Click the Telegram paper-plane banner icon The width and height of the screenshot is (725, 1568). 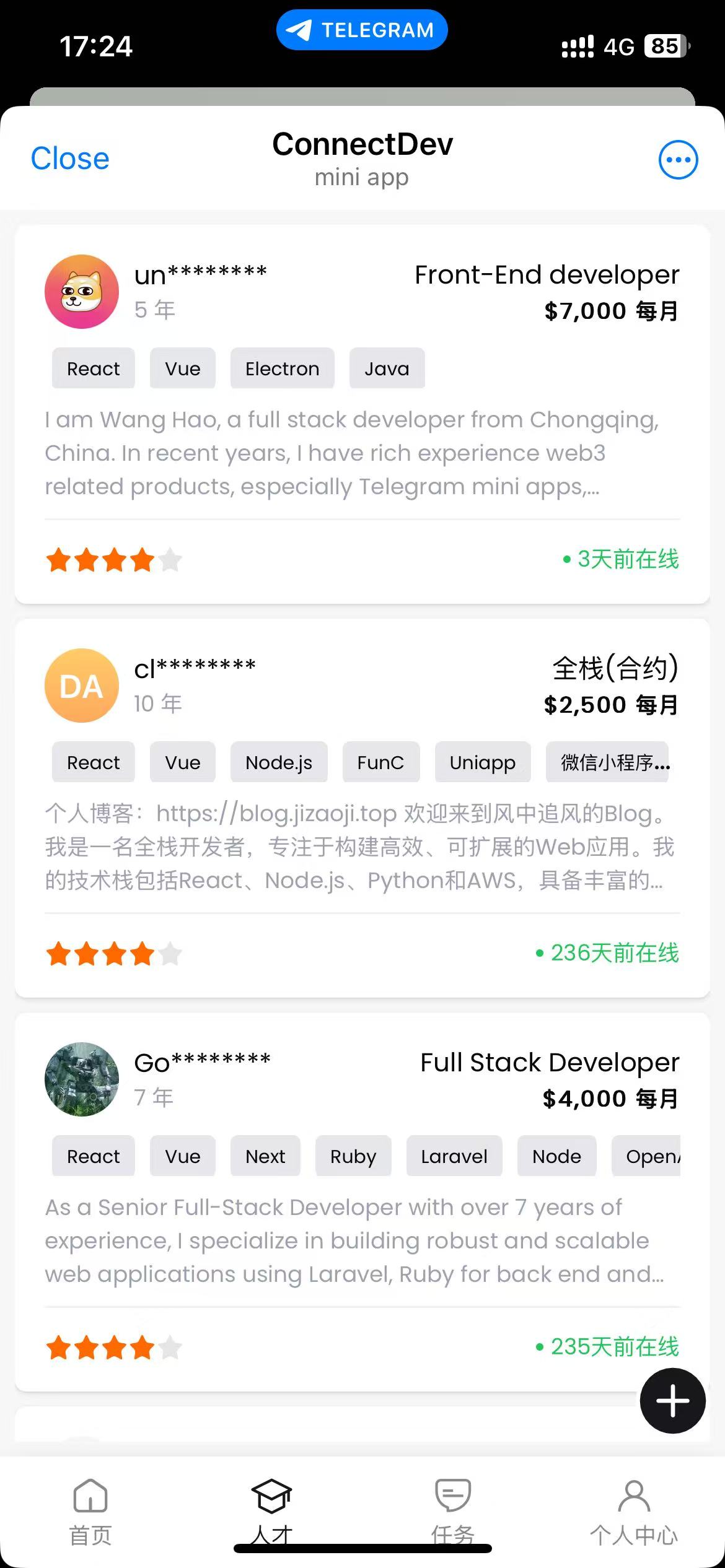tap(300, 28)
